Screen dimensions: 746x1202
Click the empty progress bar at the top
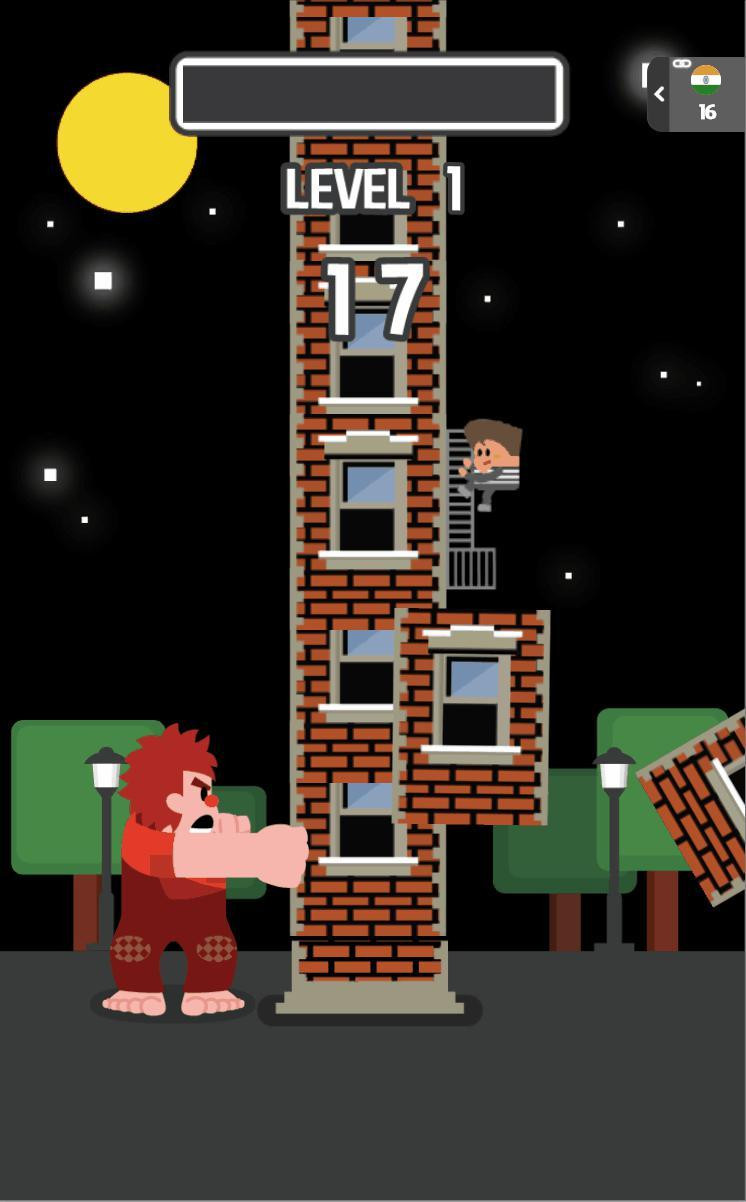(368, 94)
